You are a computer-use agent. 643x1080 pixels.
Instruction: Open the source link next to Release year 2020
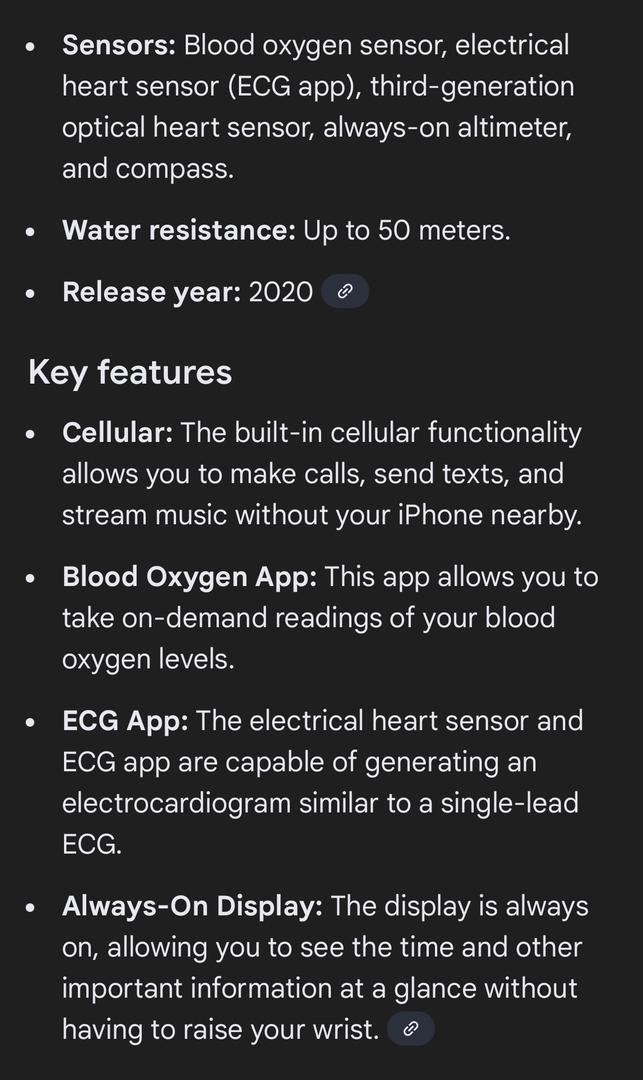pyautogui.click(x=345, y=292)
